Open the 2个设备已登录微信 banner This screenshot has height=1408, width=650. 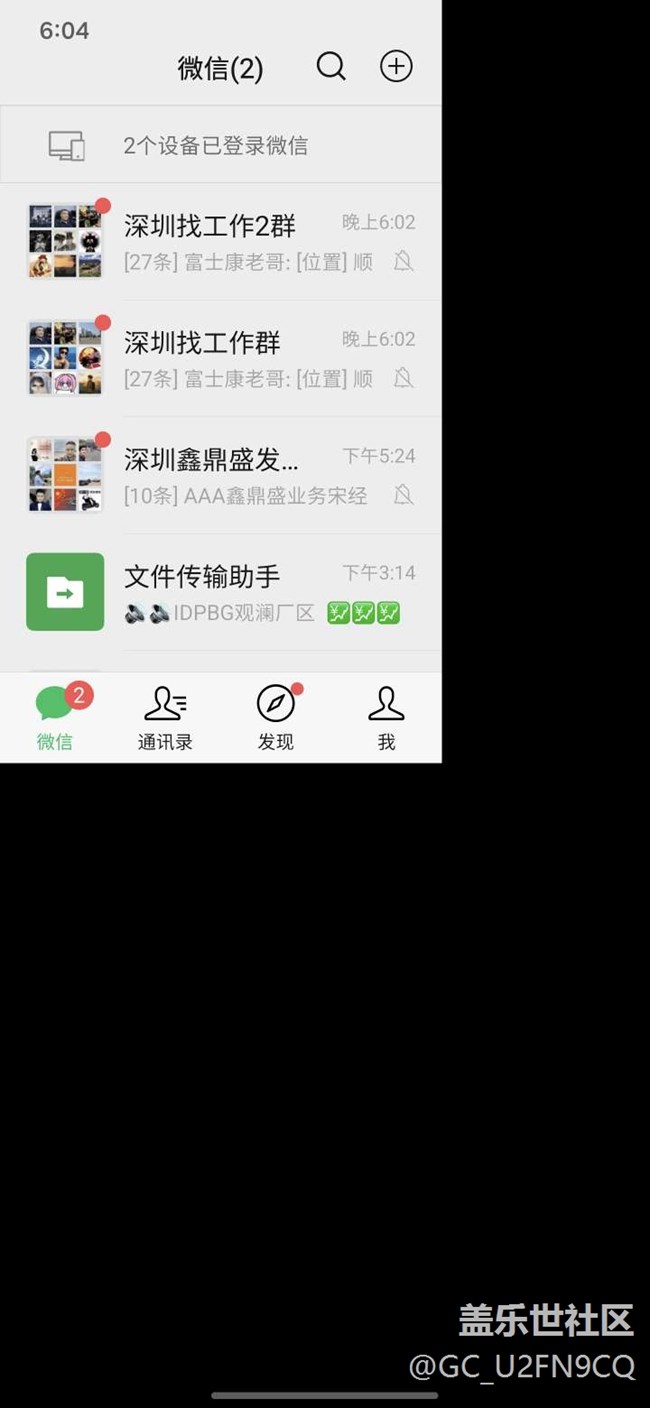click(220, 146)
